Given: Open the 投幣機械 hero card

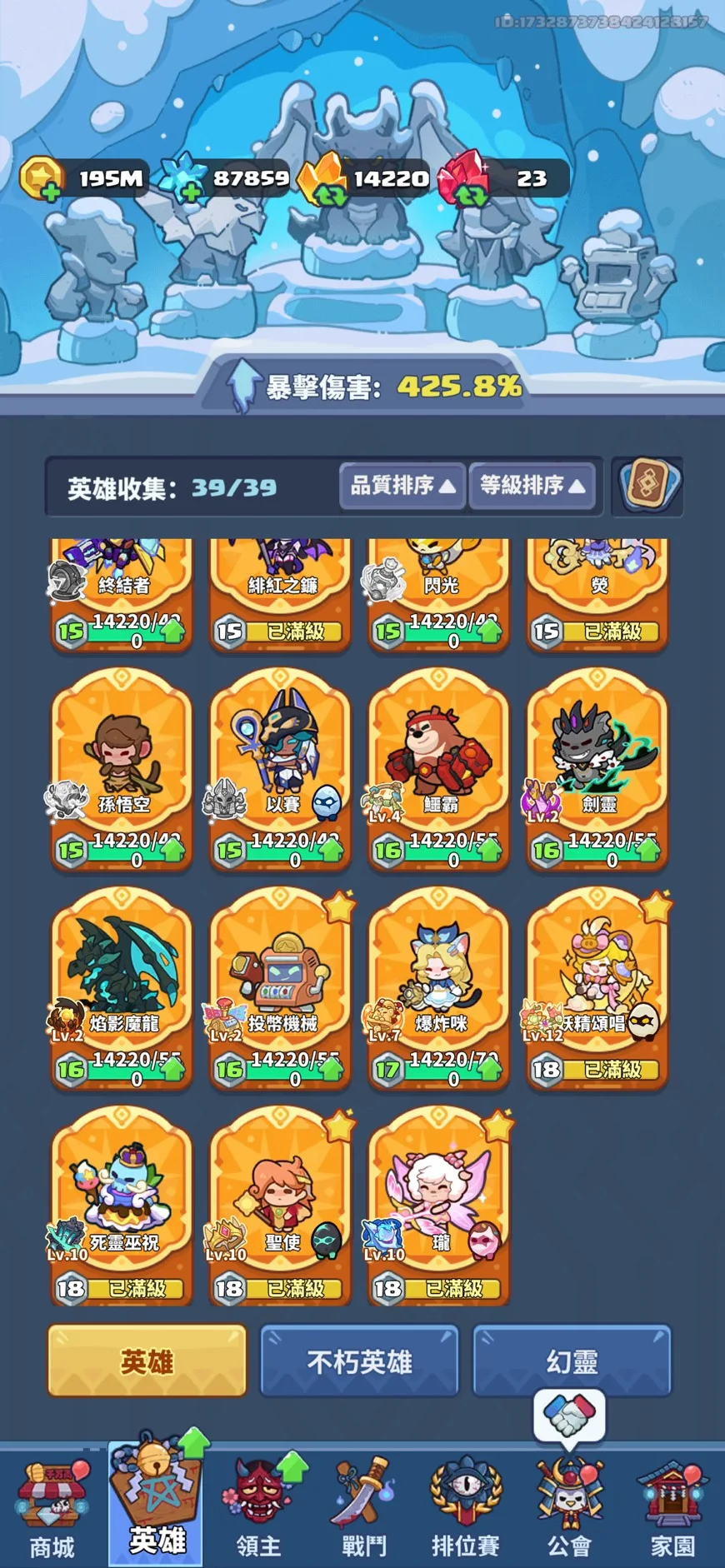Looking at the screenshot, I should point(280,989).
